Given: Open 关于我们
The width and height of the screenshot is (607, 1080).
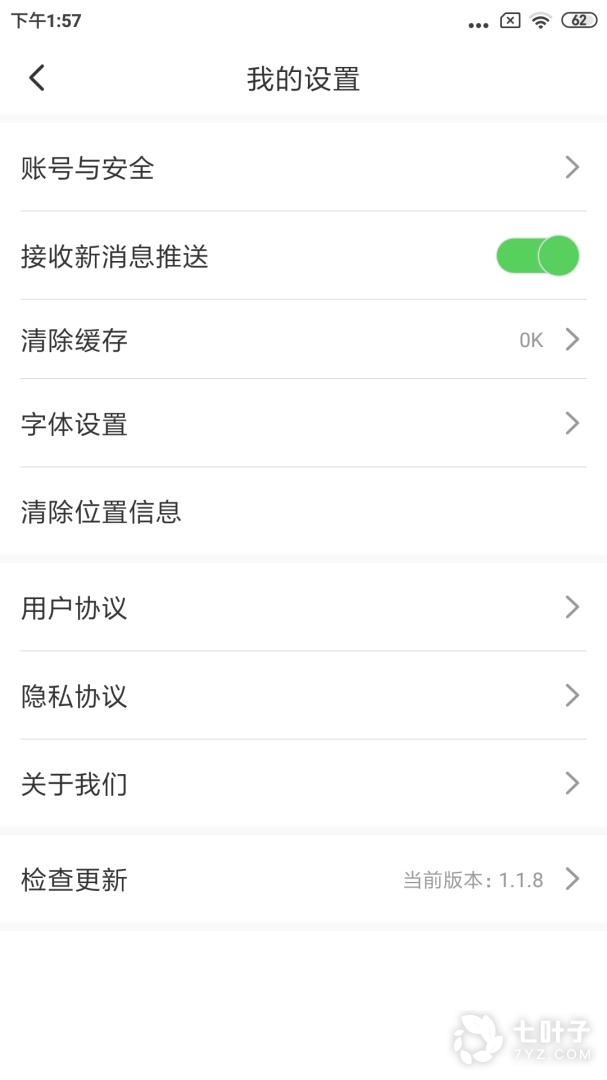Looking at the screenshot, I should click(x=300, y=784).
